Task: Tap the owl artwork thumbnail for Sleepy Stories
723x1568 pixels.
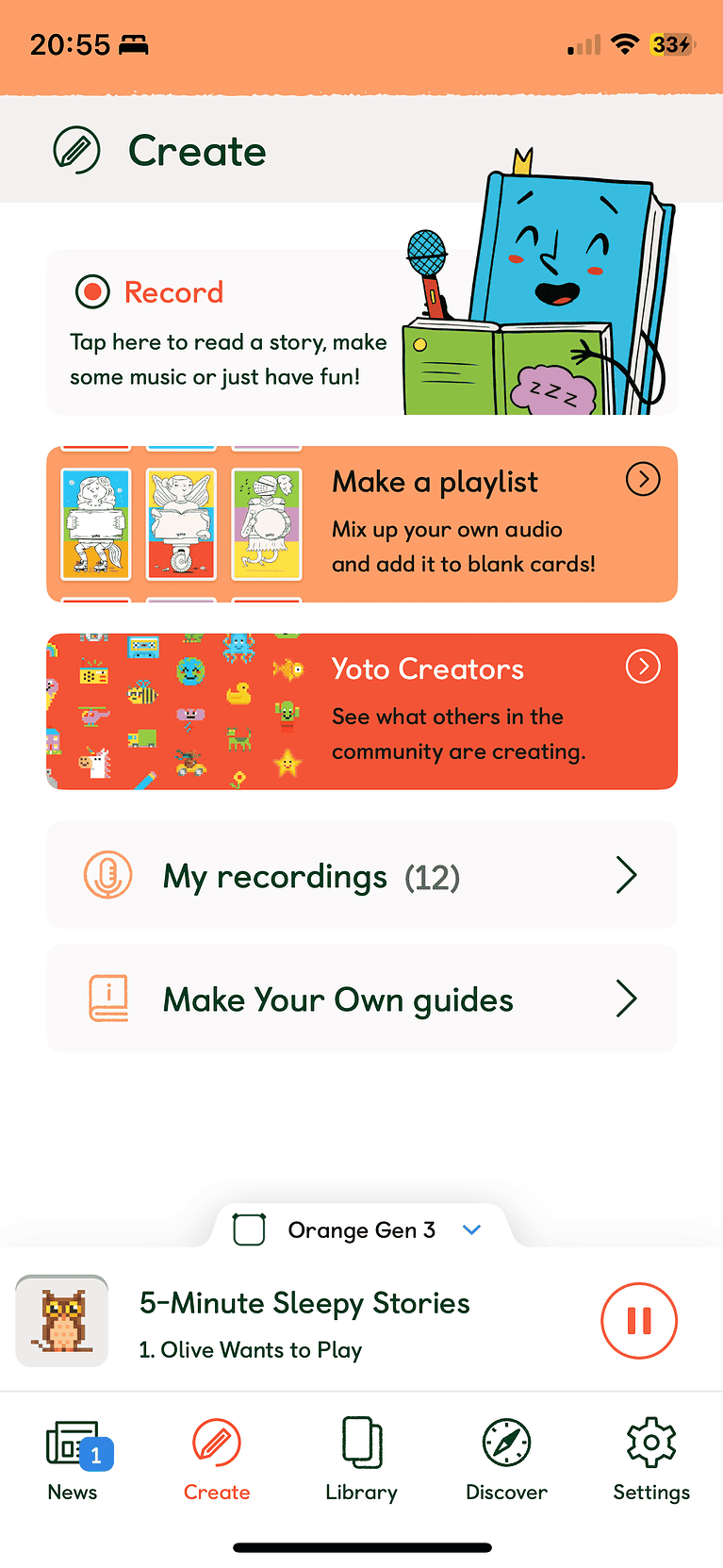Action: (x=61, y=1321)
